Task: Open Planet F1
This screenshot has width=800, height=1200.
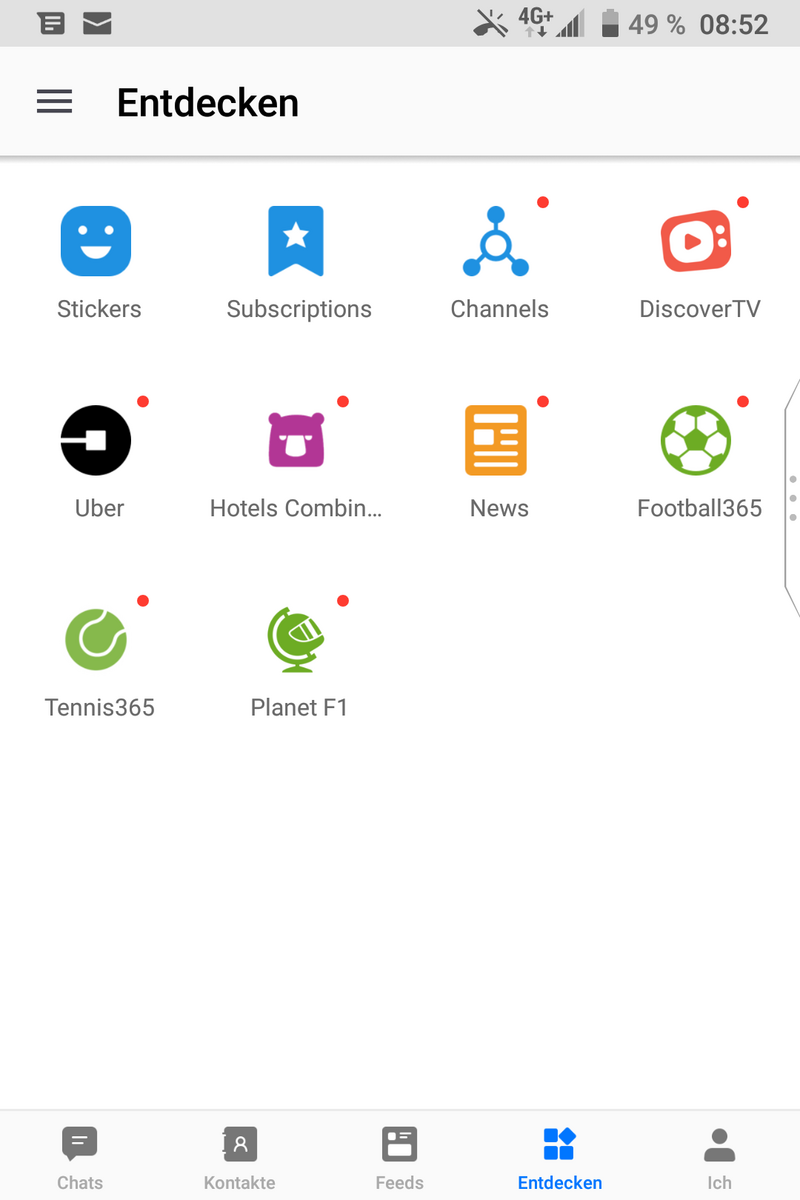Action: pos(296,639)
